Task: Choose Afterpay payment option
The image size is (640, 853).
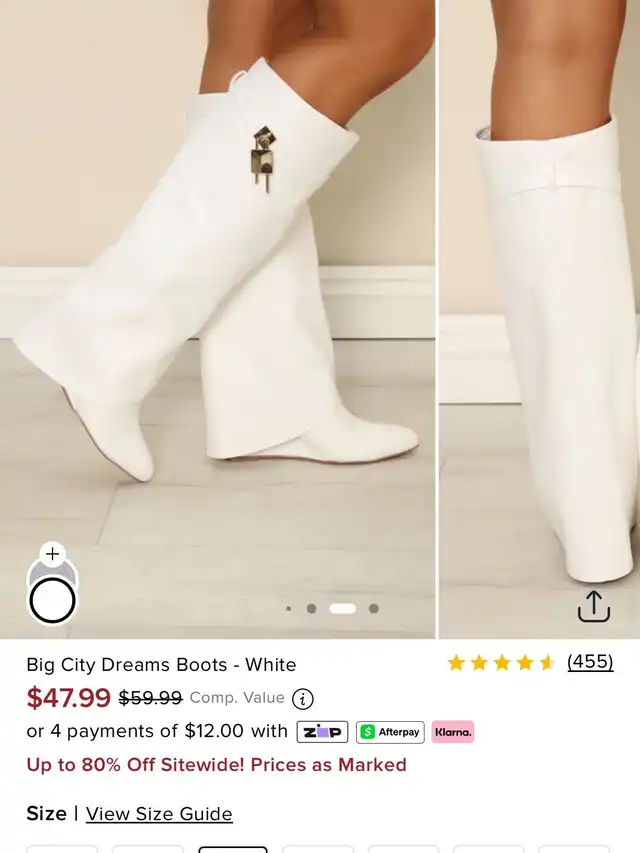Action: (390, 732)
